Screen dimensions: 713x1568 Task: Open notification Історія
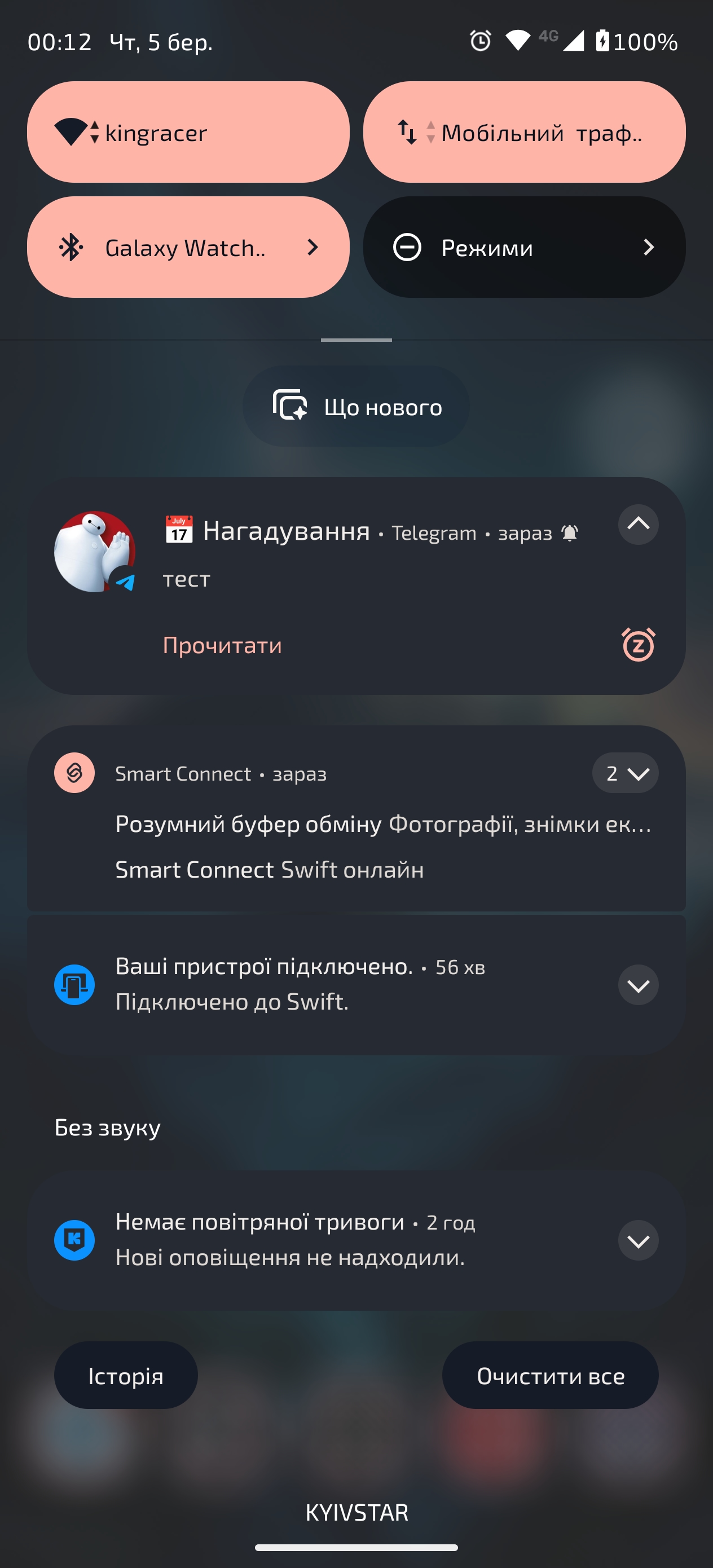pos(125,1376)
